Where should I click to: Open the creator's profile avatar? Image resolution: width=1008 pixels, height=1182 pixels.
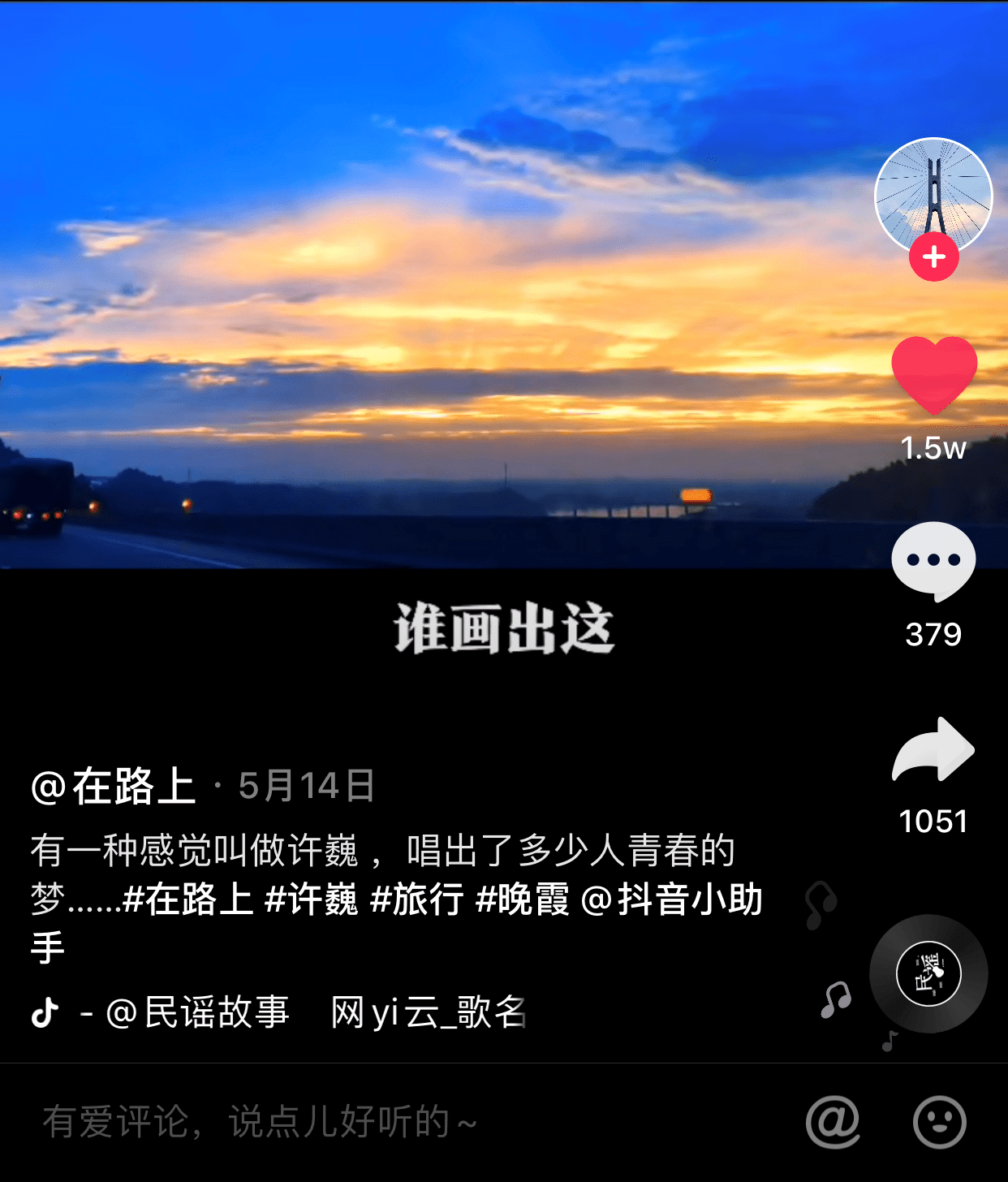pyautogui.click(x=933, y=196)
